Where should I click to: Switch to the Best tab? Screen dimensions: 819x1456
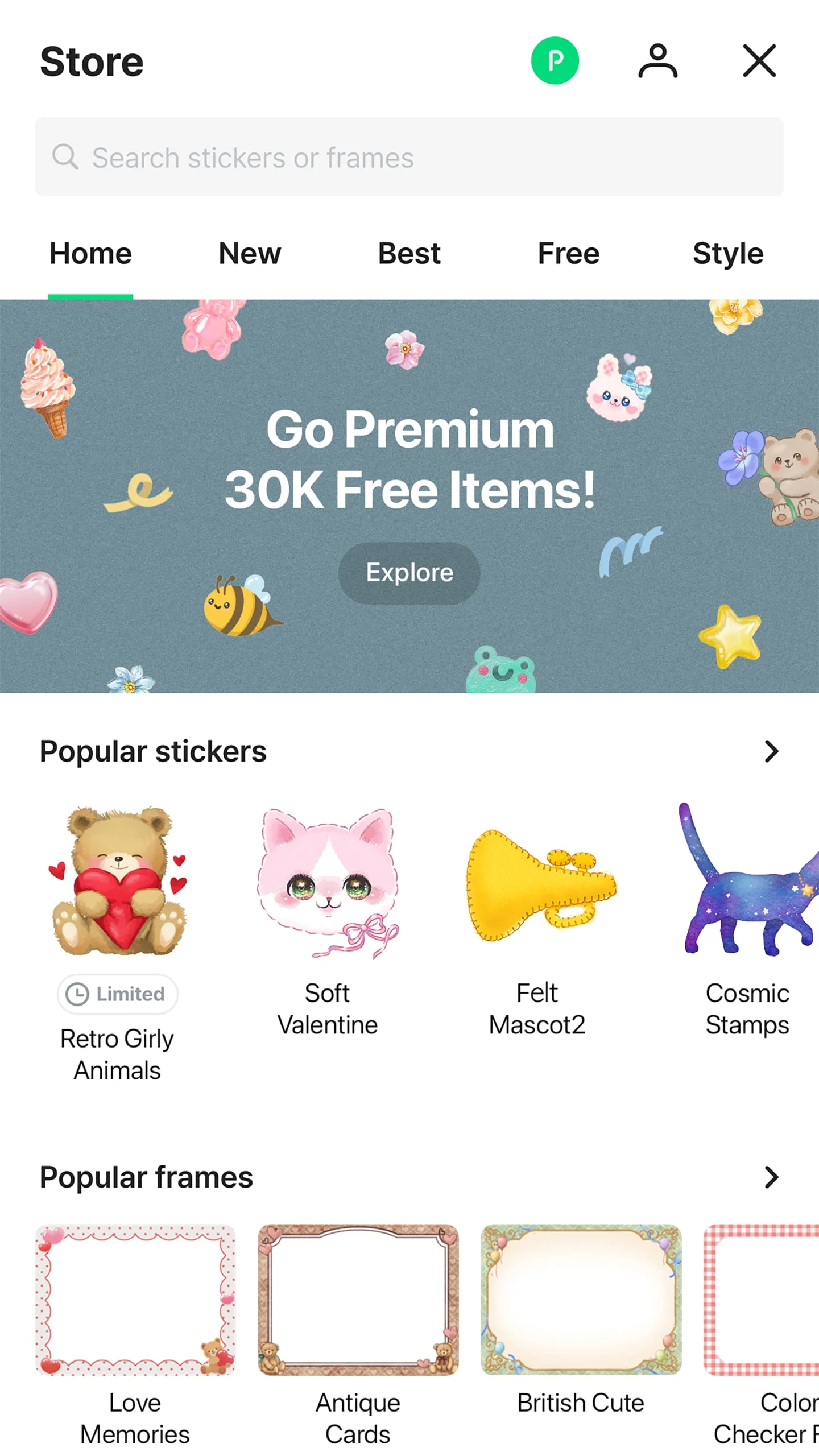tap(409, 253)
